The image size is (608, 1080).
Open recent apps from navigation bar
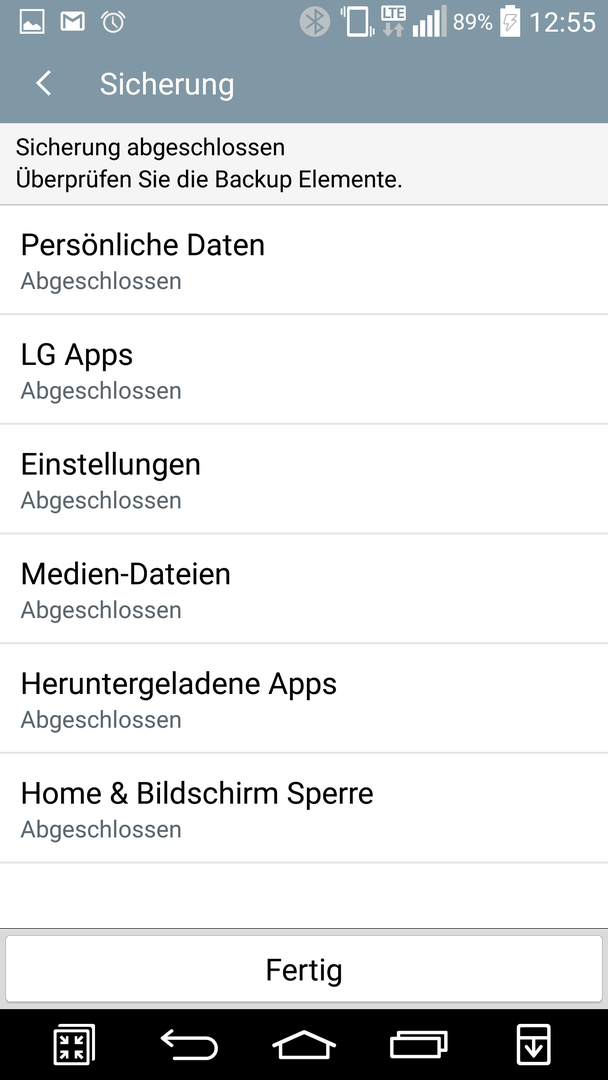pyautogui.click(x=419, y=1045)
